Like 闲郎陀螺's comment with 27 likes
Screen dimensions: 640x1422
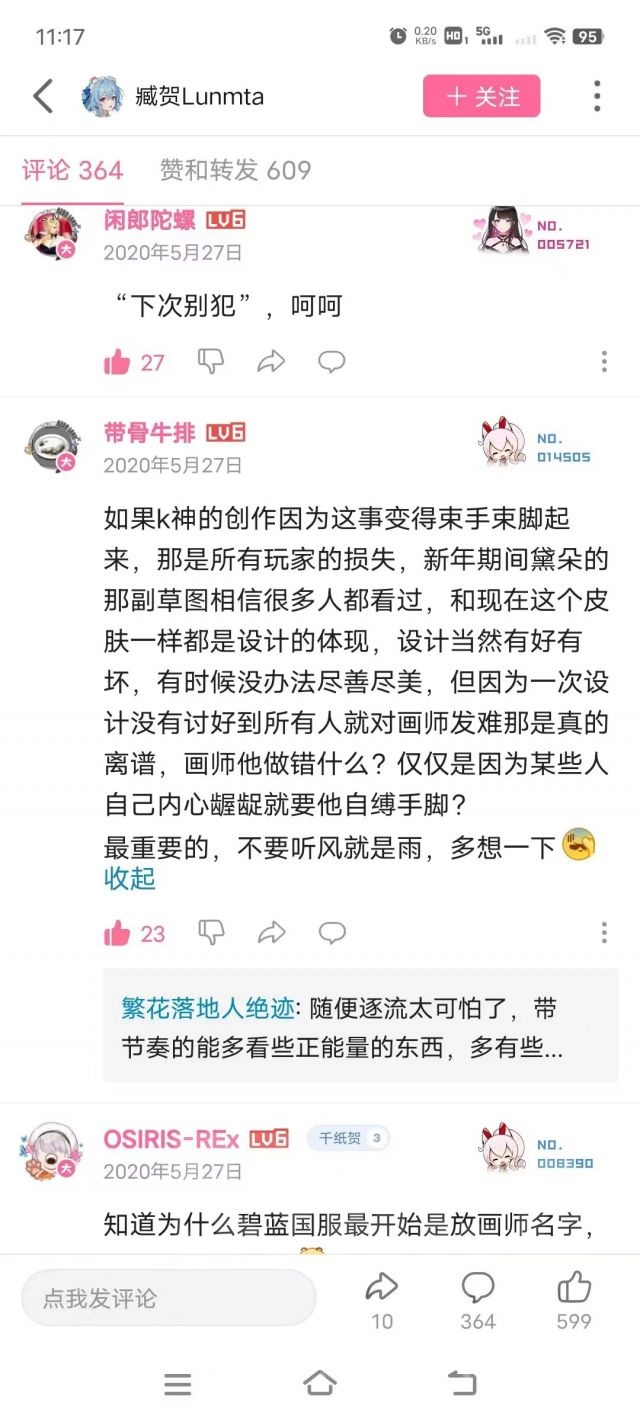point(118,362)
